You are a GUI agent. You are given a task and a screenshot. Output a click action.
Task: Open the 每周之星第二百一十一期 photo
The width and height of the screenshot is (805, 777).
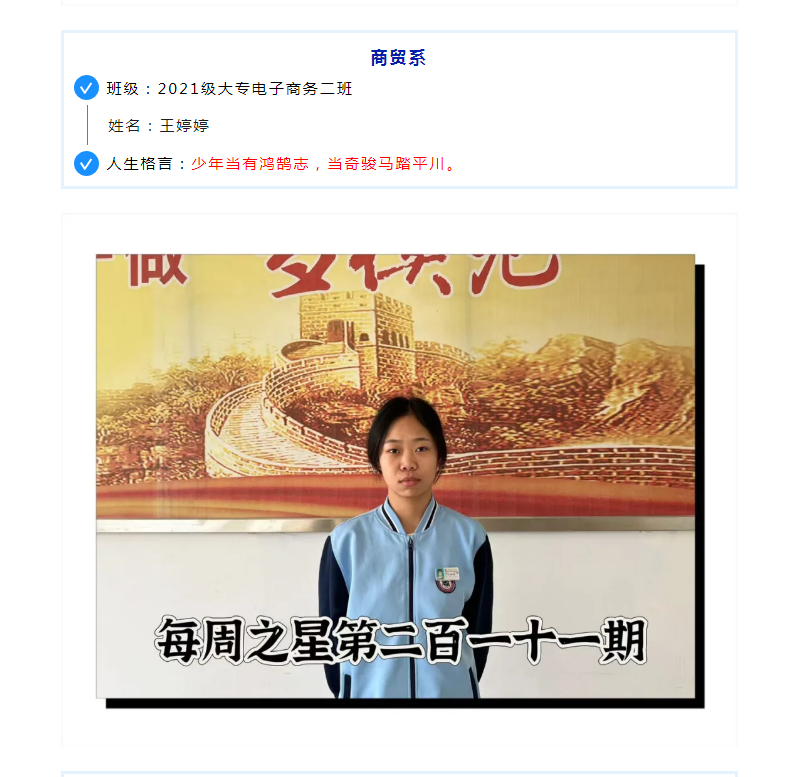coord(395,476)
